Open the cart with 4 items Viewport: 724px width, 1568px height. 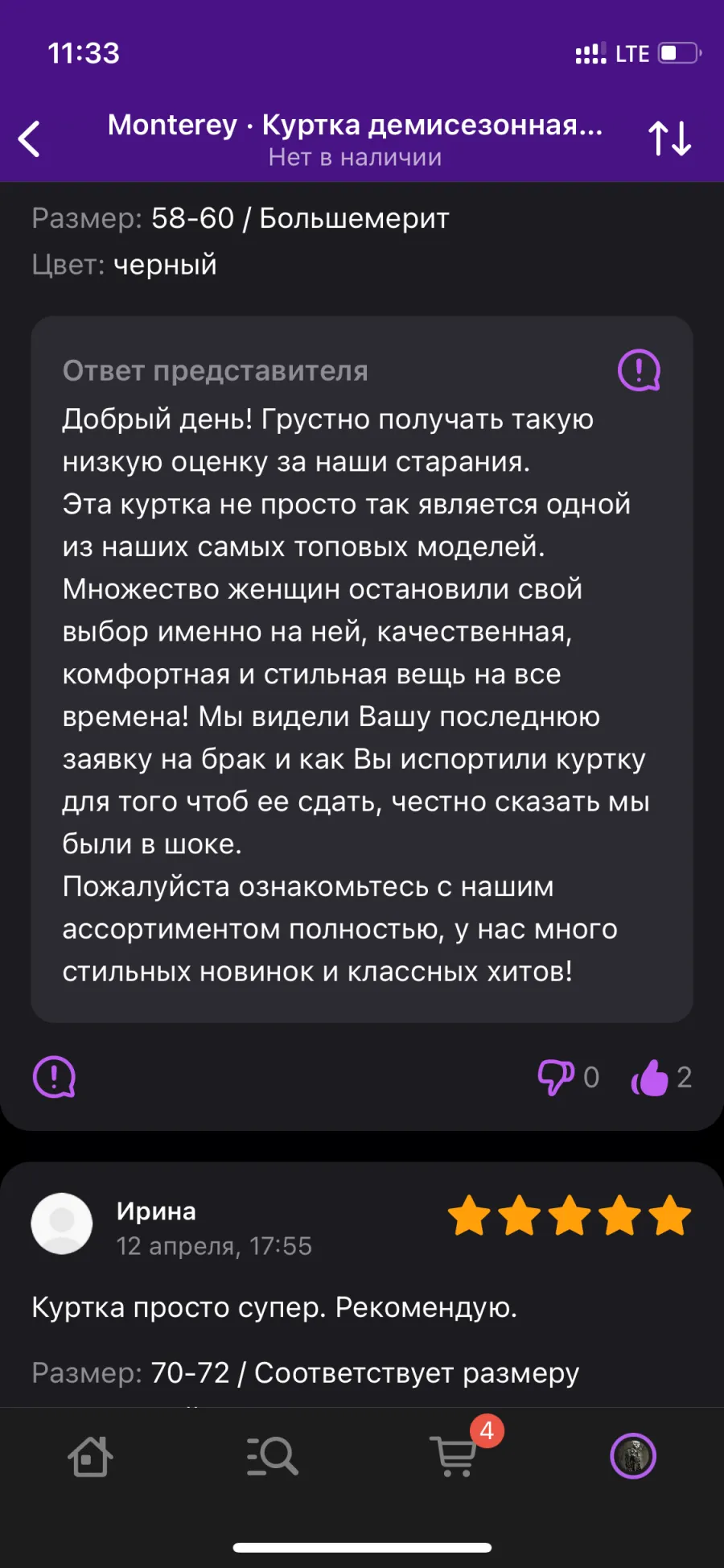pyautogui.click(x=456, y=1455)
